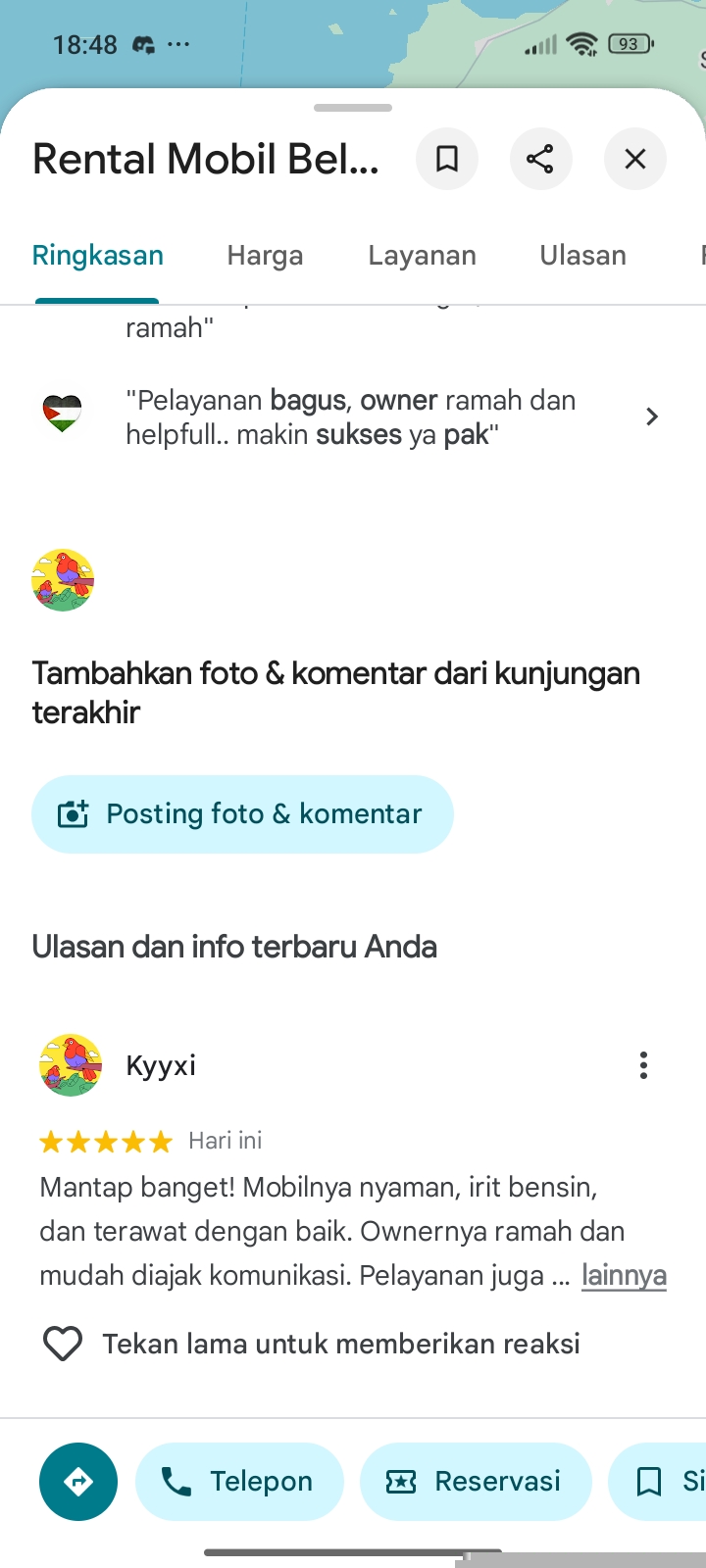Open the Layanan tab
Image resolution: width=706 pixels, height=1568 pixels.
click(x=422, y=256)
